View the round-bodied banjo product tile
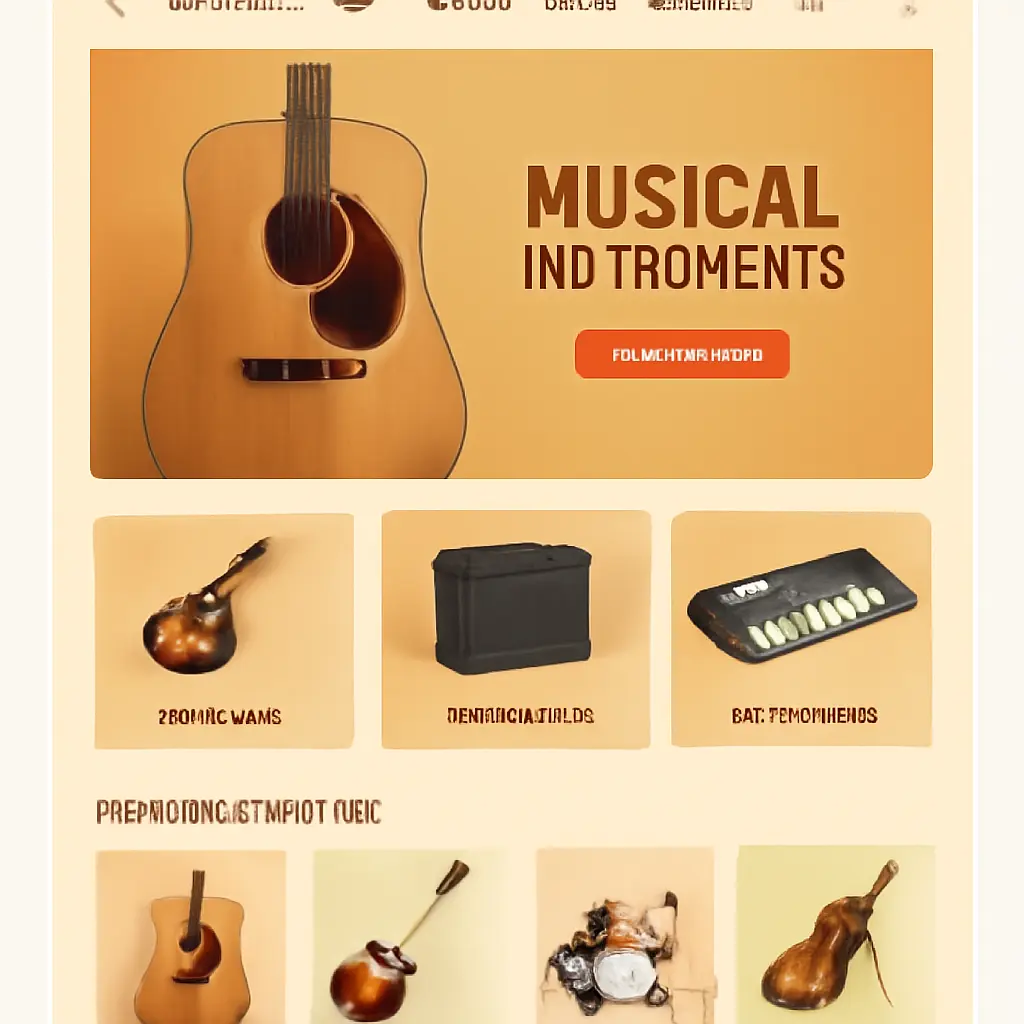Screen dimensions: 1024x1024 pyautogui.click(x=409, y=935)
